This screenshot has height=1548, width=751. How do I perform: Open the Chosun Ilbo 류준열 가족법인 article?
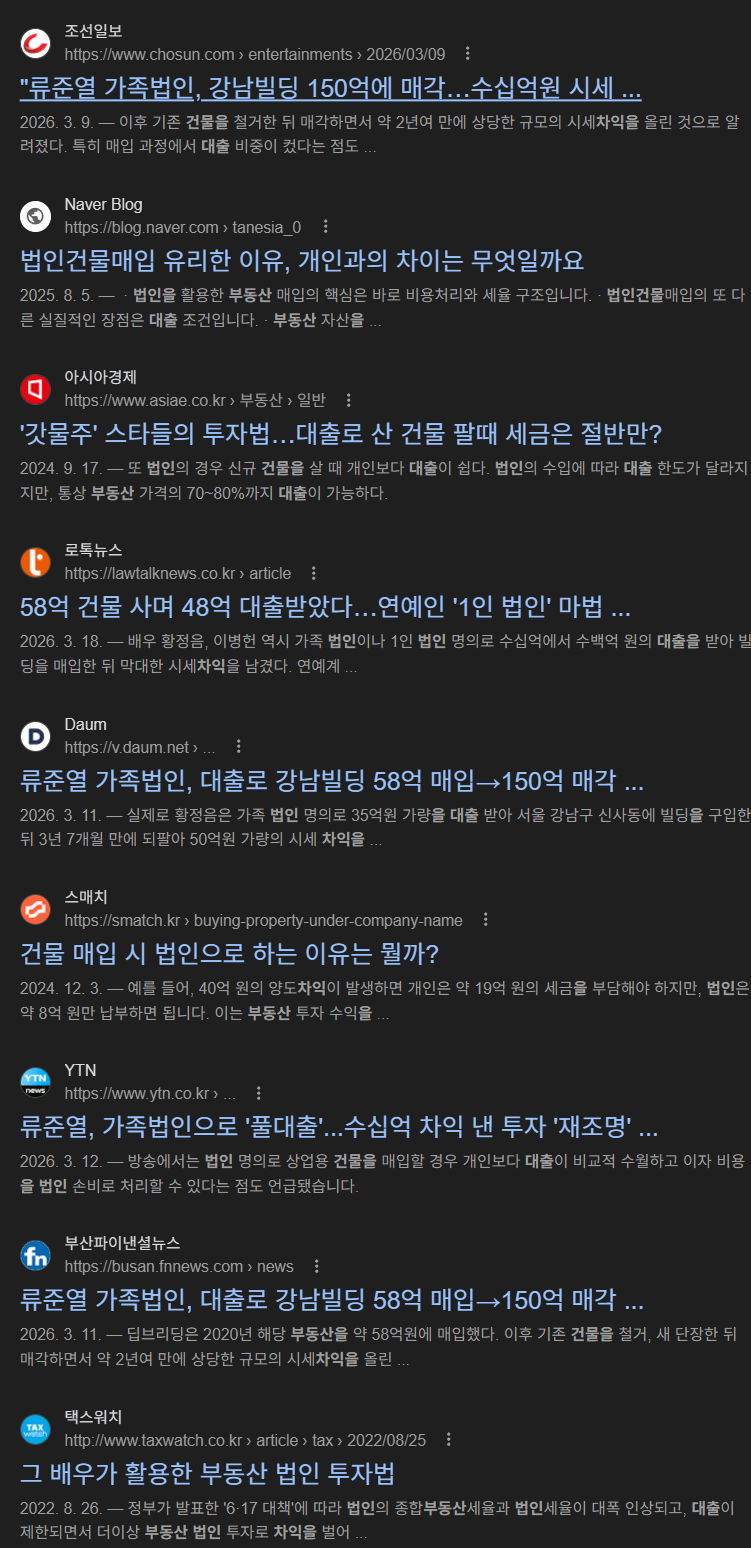coord(330,88)
